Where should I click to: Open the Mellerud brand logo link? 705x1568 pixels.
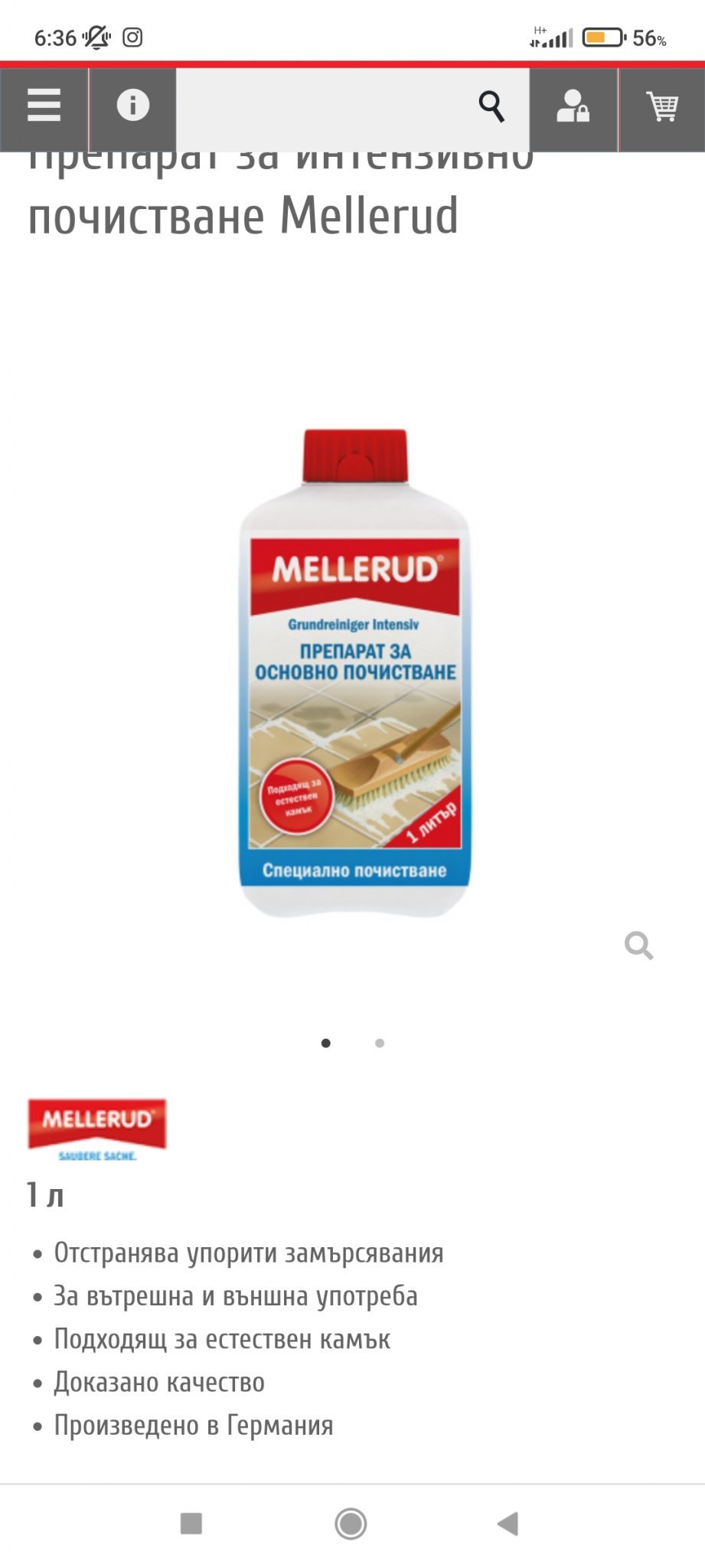pyautogui.click(x=97, y=1129)
